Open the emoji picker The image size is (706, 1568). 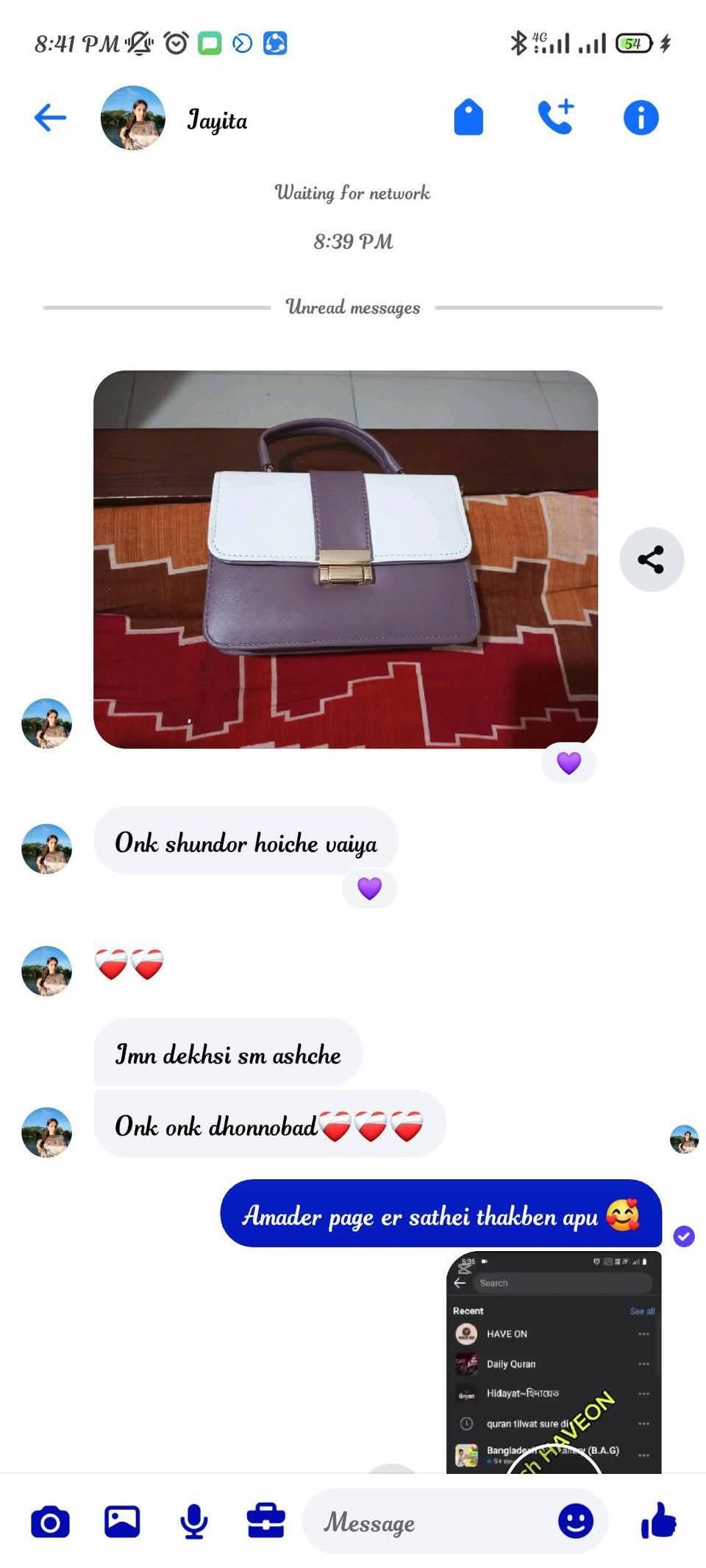click(575, 1520)
